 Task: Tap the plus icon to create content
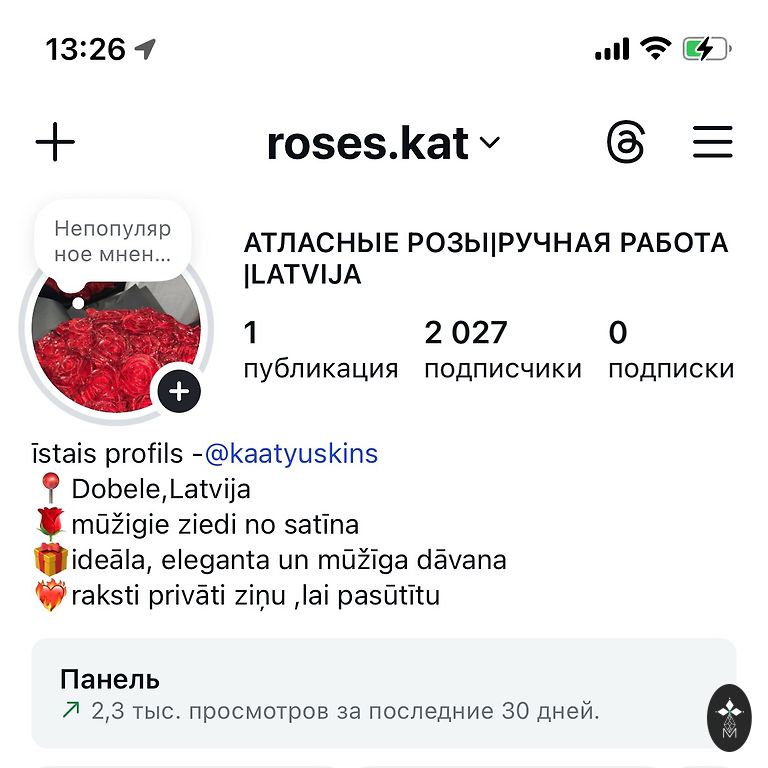[55, 143]
